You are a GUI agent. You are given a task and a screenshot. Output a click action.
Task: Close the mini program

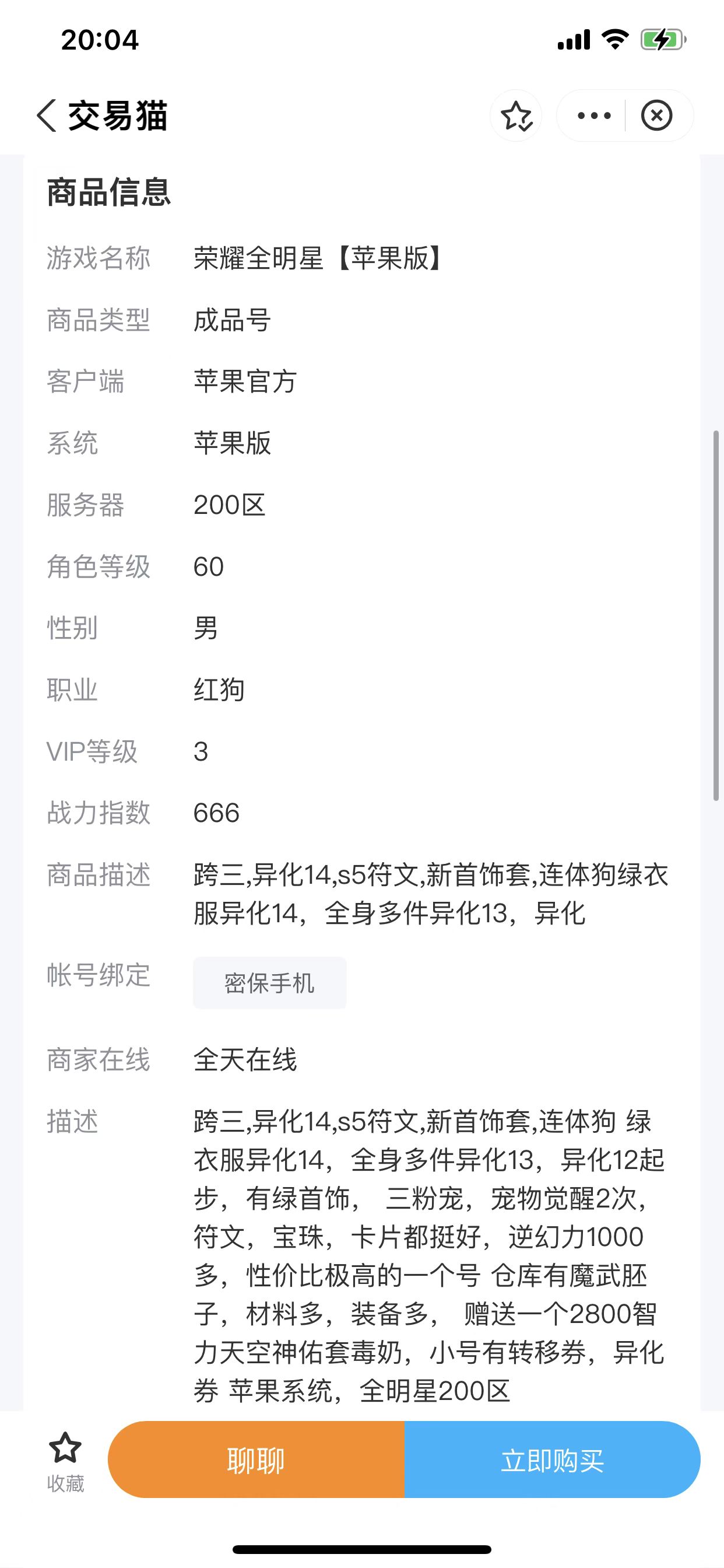(x=656, y=116)
